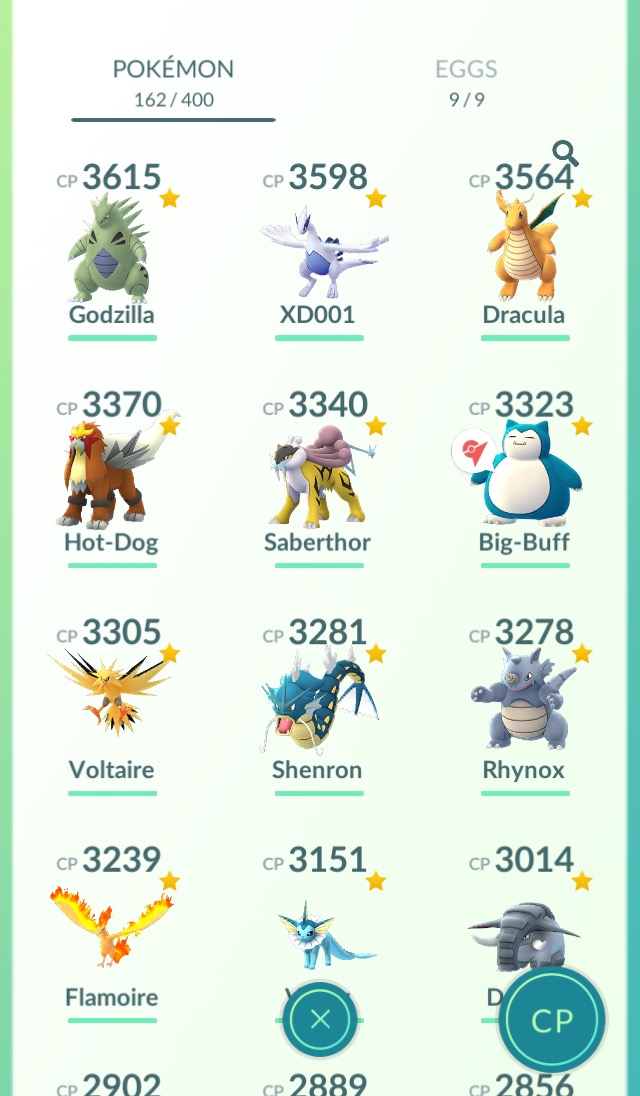
Task: Close the Pokémon list with X
Action: click(321, 1020)
